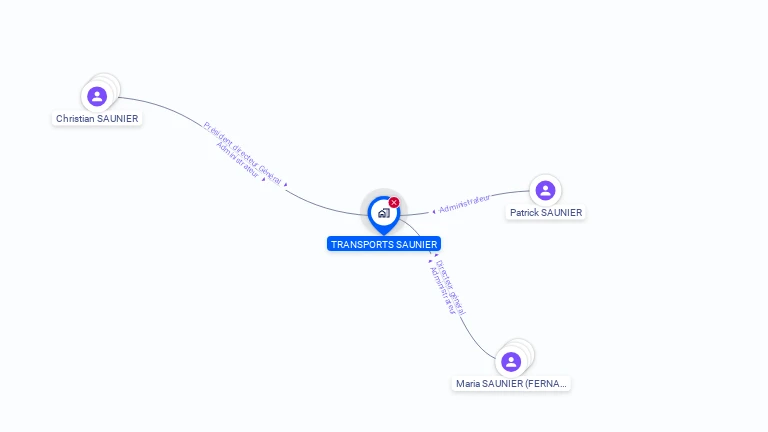Select the Christian SAUNIER person node
This screenshot has width=768, height=432.
[97, 96]
